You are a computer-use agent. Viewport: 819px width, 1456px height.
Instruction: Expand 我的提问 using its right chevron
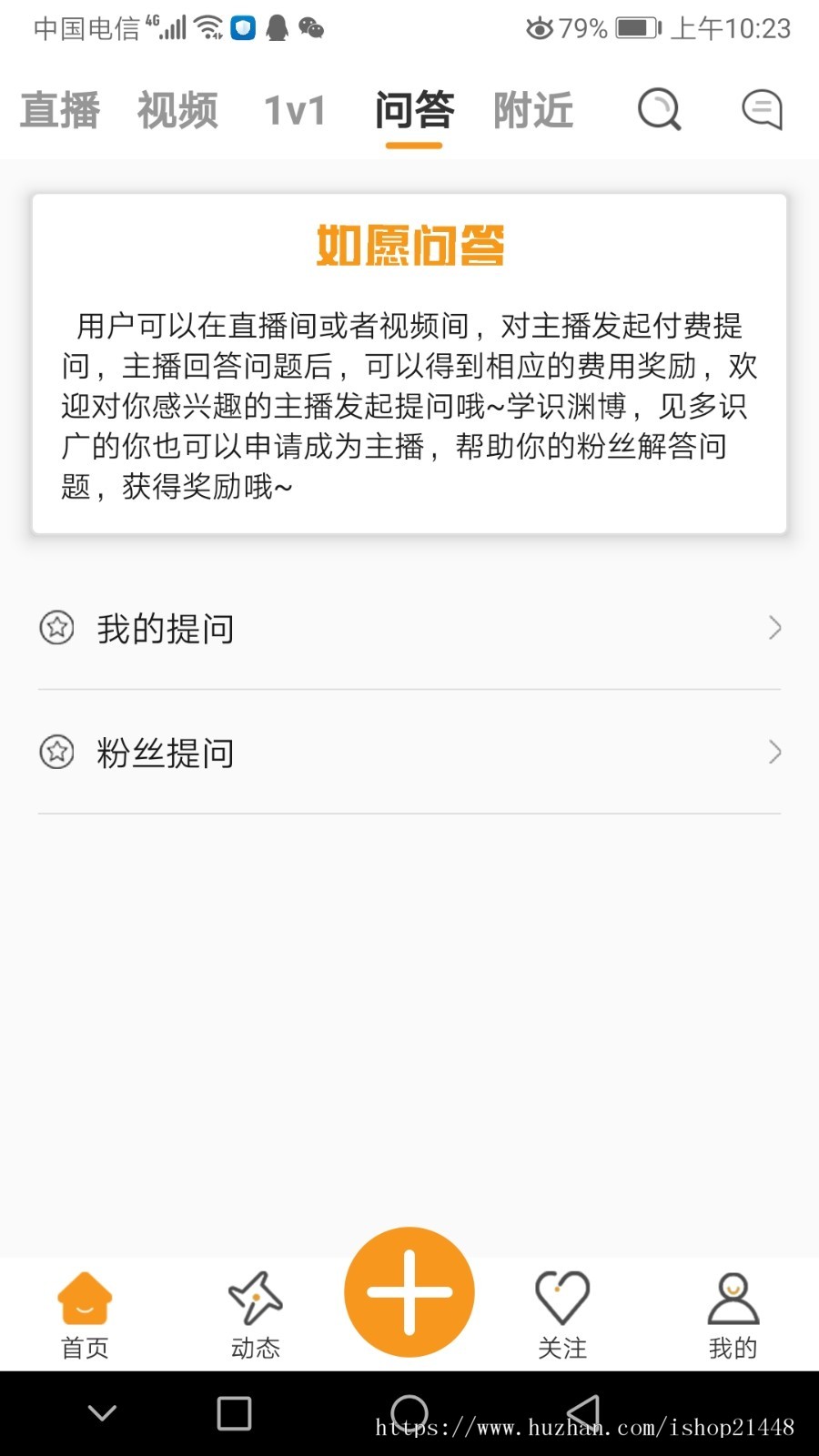(x=773, y=628)
